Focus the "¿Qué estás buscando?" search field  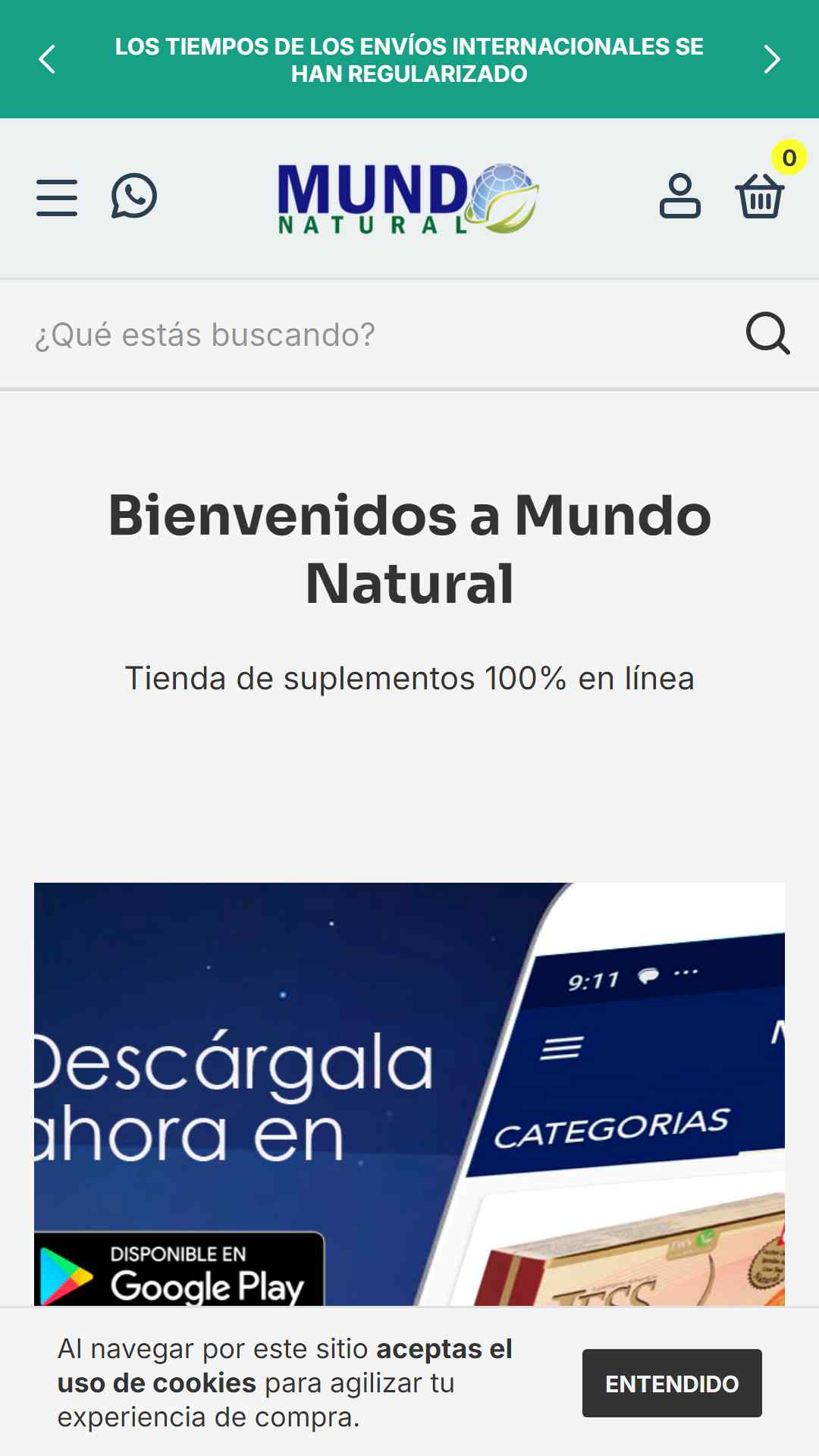point(379,334)
